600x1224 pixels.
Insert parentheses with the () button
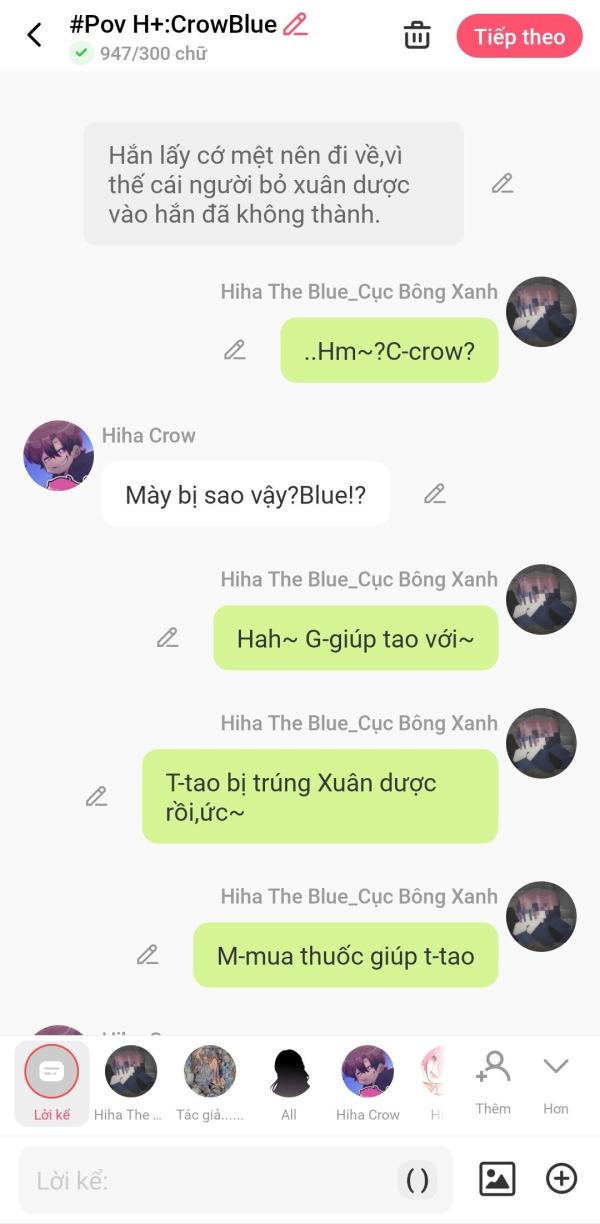click(x=418, y=1180)
